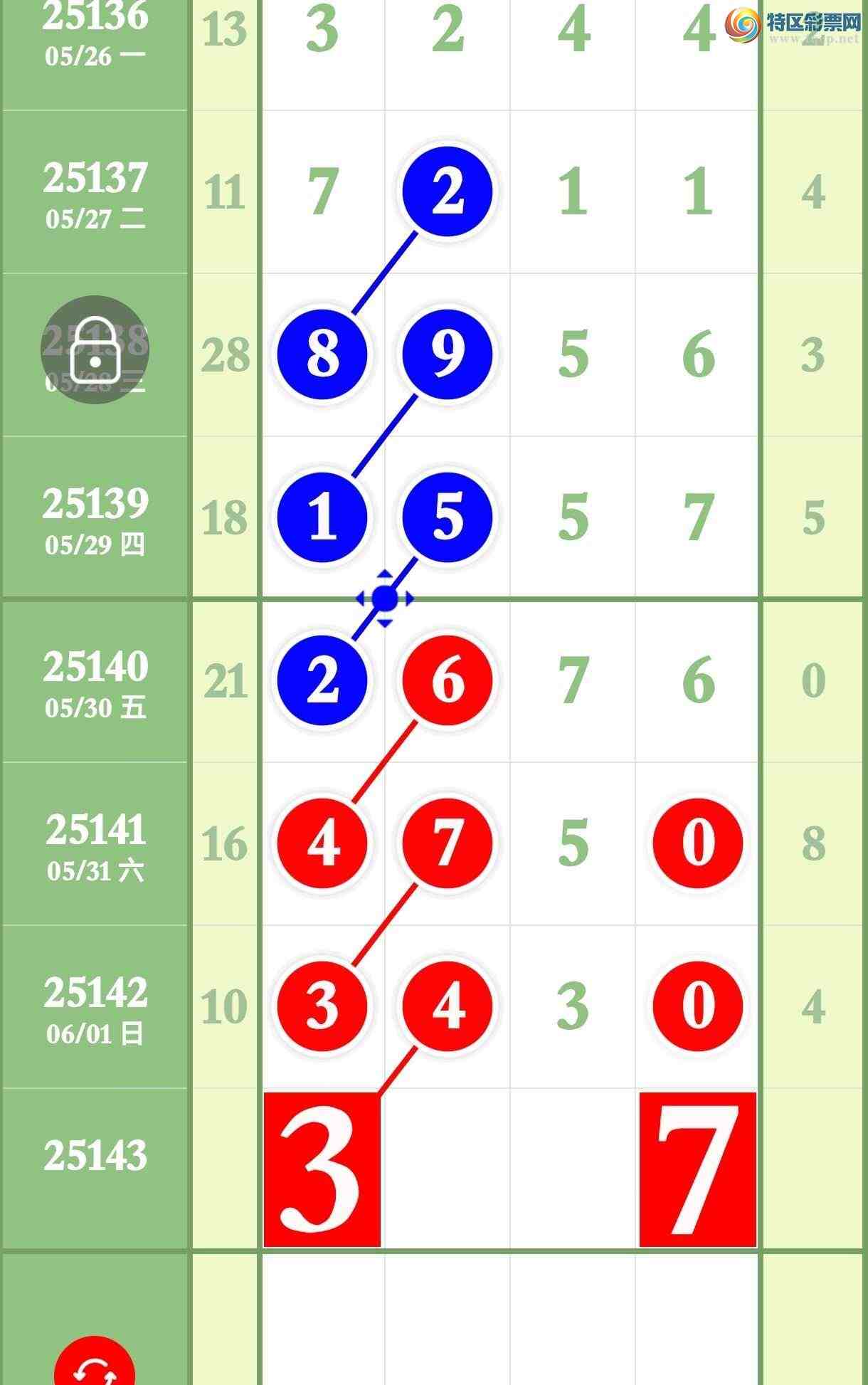Tap the lock icon overlay

(95, 349)
